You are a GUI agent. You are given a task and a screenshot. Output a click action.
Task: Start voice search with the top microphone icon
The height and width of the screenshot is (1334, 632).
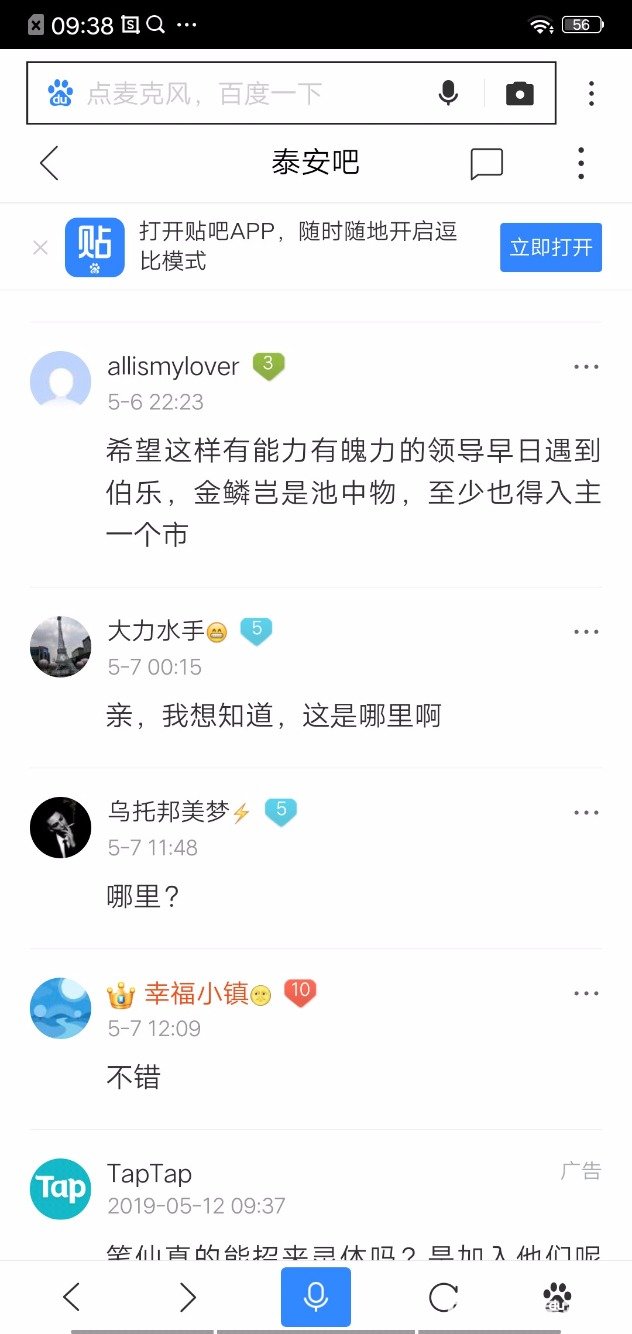pos(449,94)
